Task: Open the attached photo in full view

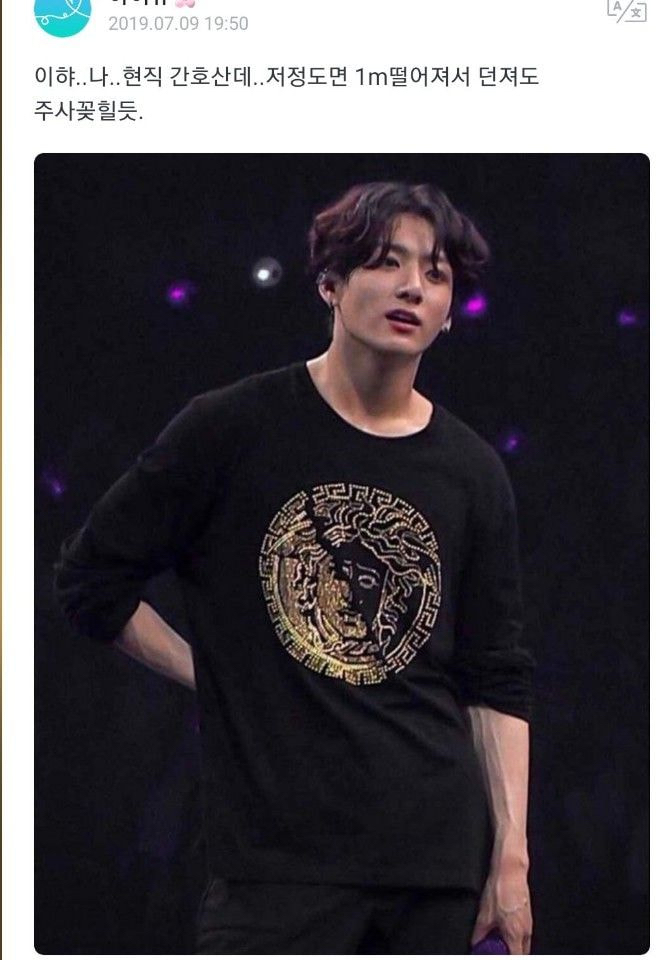Action: click(x=341, y=553)
